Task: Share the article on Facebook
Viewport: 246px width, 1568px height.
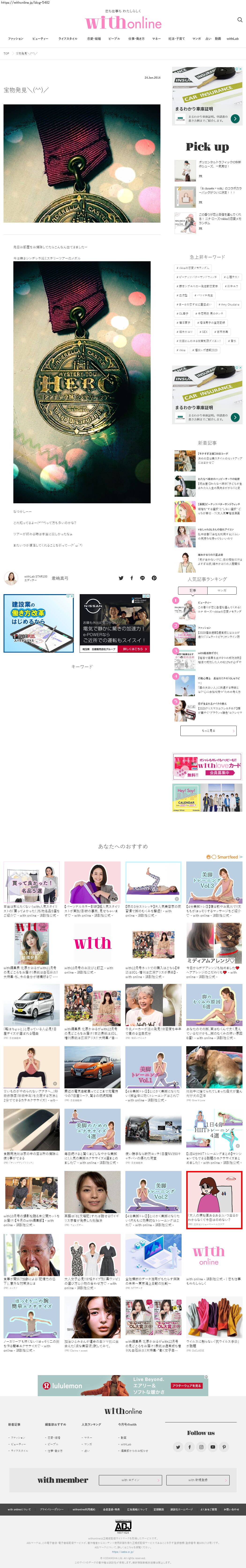Action: tap(131, 578)
